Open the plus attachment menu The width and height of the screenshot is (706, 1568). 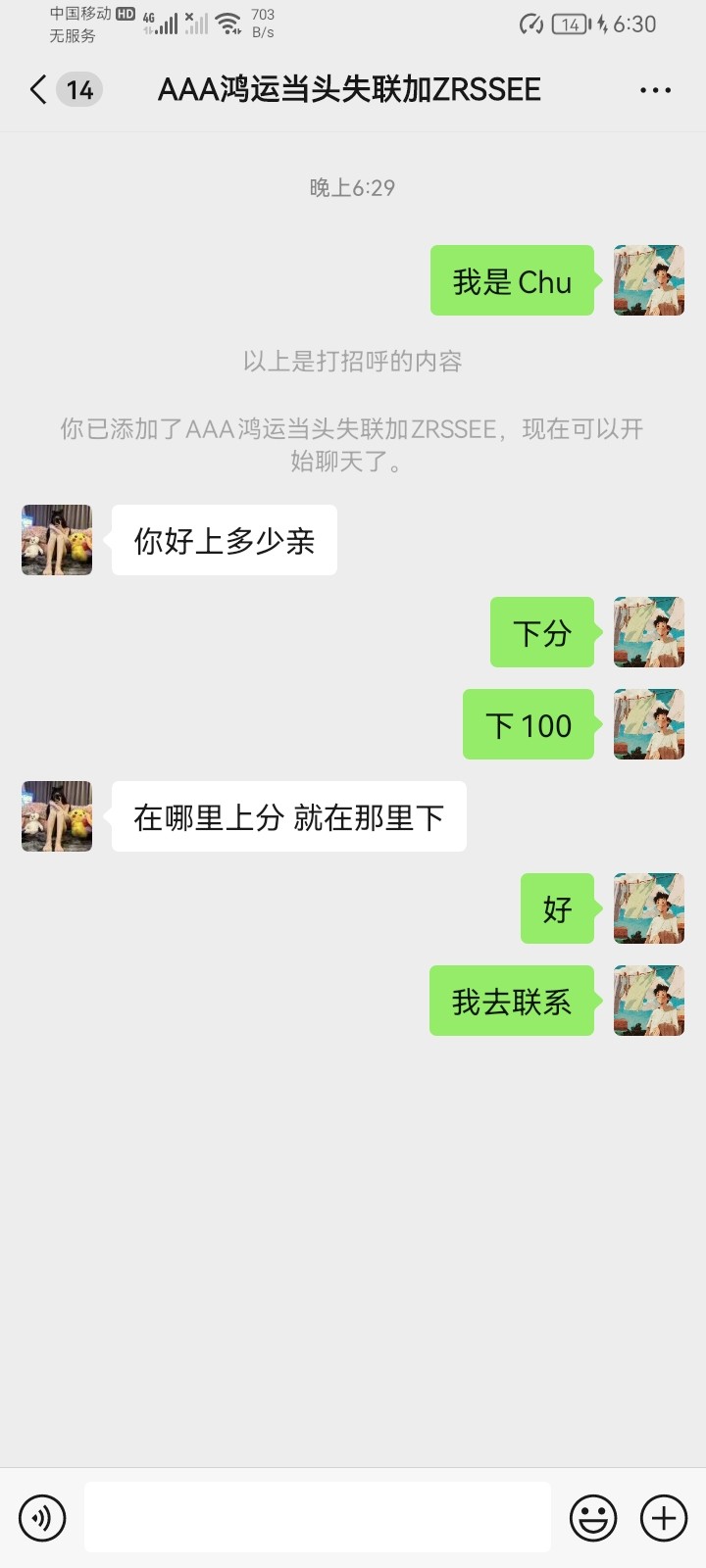click(664, 1518)
